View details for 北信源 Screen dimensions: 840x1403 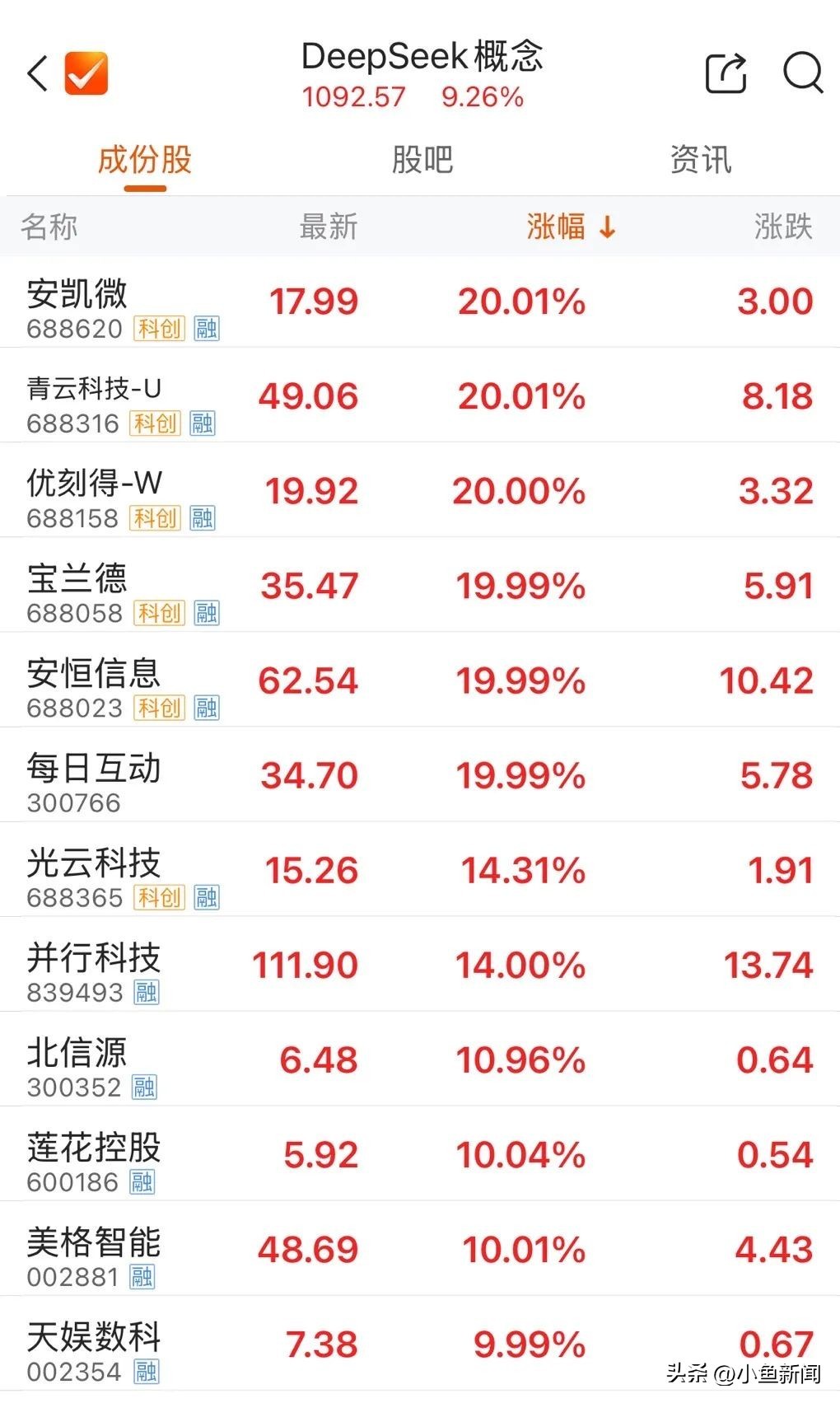tap(420, 1059)
